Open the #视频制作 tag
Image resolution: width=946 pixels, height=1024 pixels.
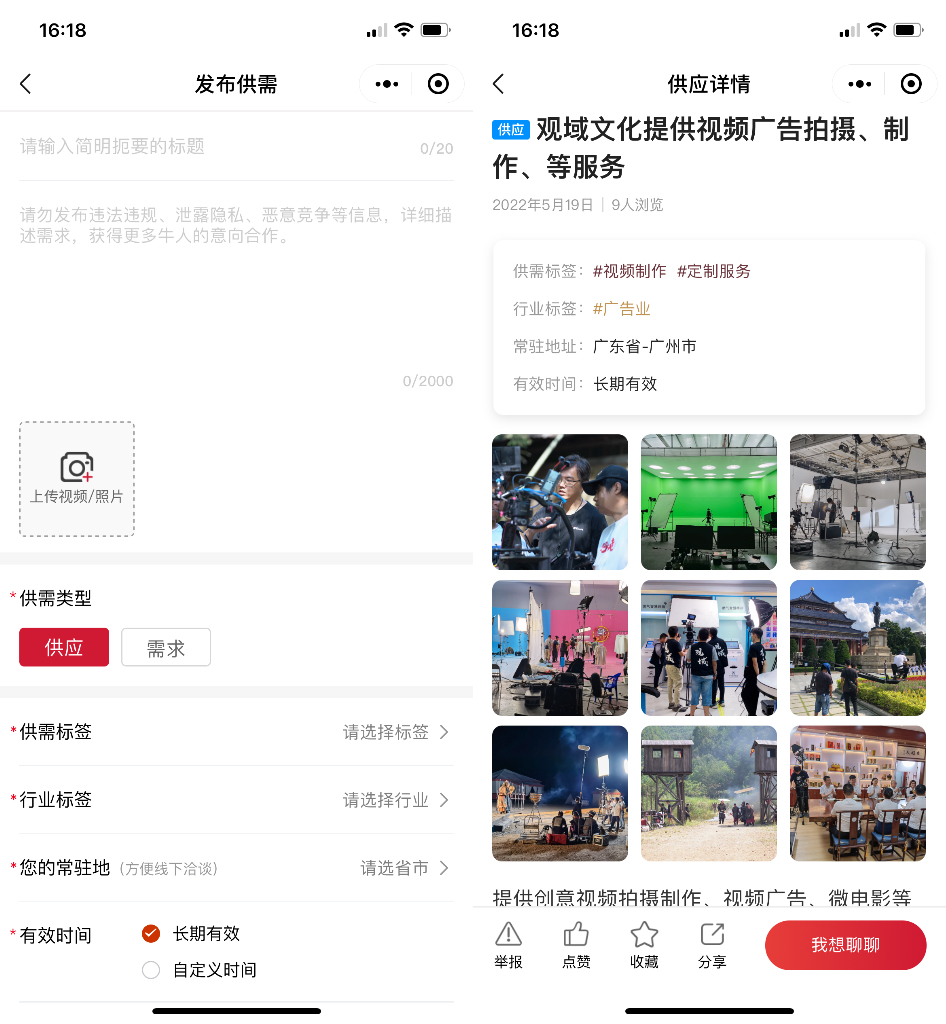630,271
